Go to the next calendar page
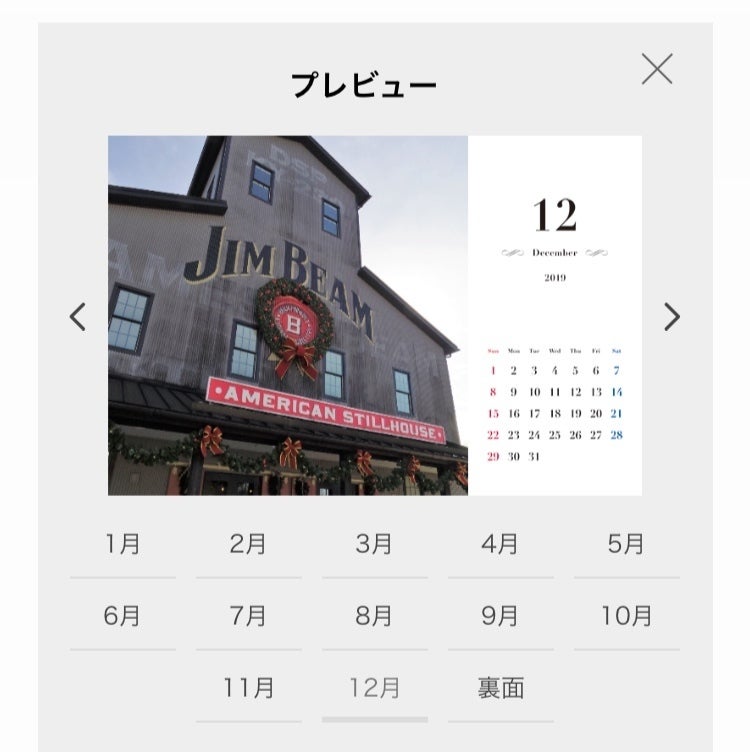 [x=671, y=317]
